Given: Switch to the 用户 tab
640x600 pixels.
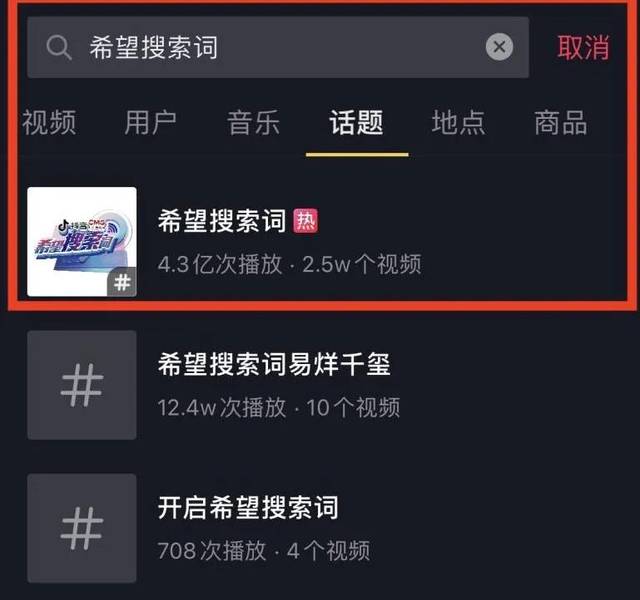Looking at the screenshot, I should click(151, 123).
